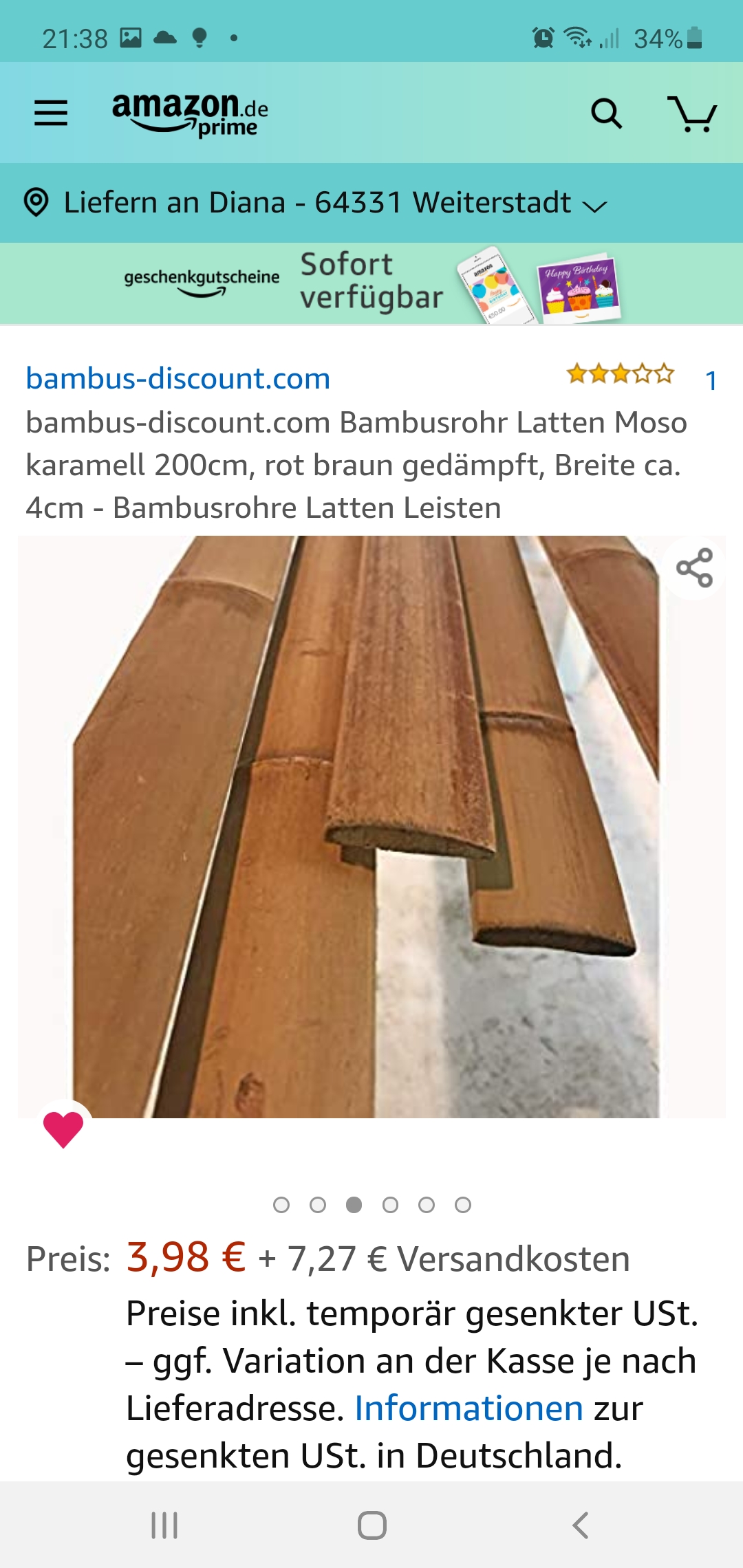
Task: Open the shopping cart
Action: pyautogui.click(x=691, y=113)
